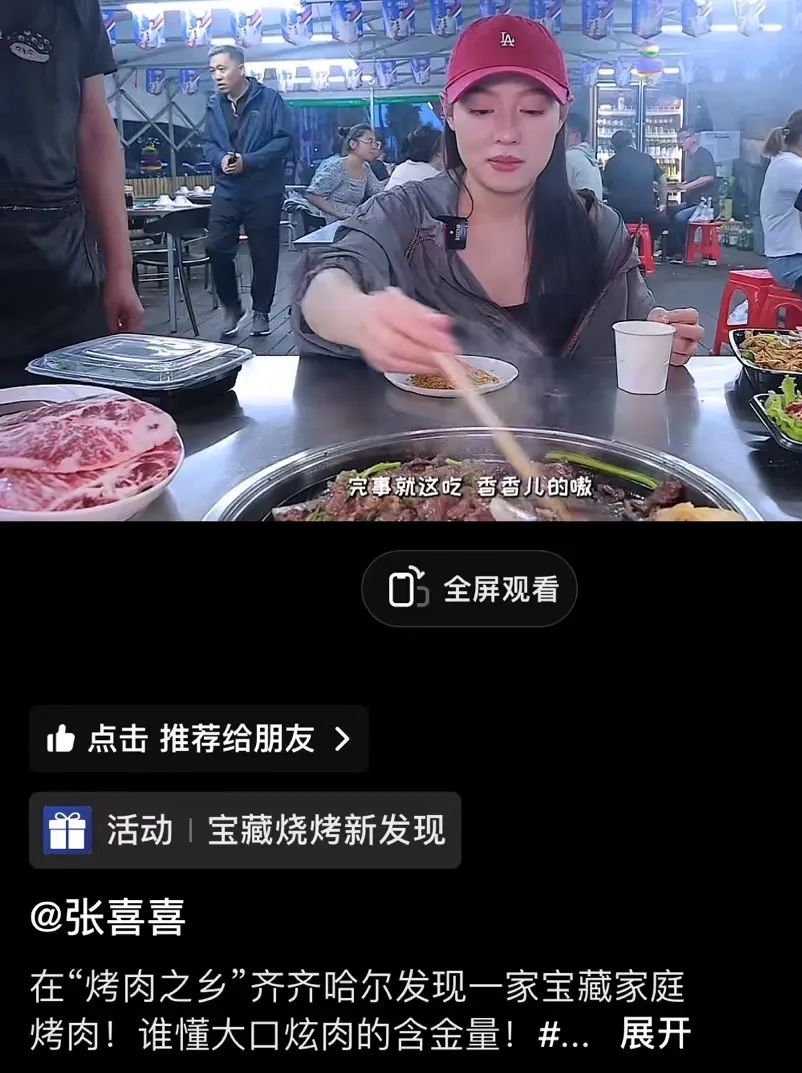The image size is (802, 1073).
Task: Tap 全屏观看 to watch fullscreen
Action: click(469, 589)
